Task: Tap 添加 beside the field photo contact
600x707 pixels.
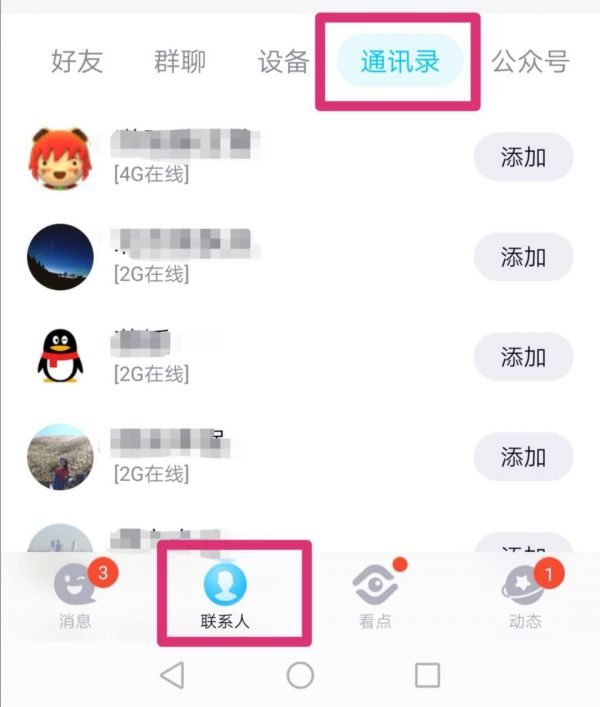Action: [523, 457]
